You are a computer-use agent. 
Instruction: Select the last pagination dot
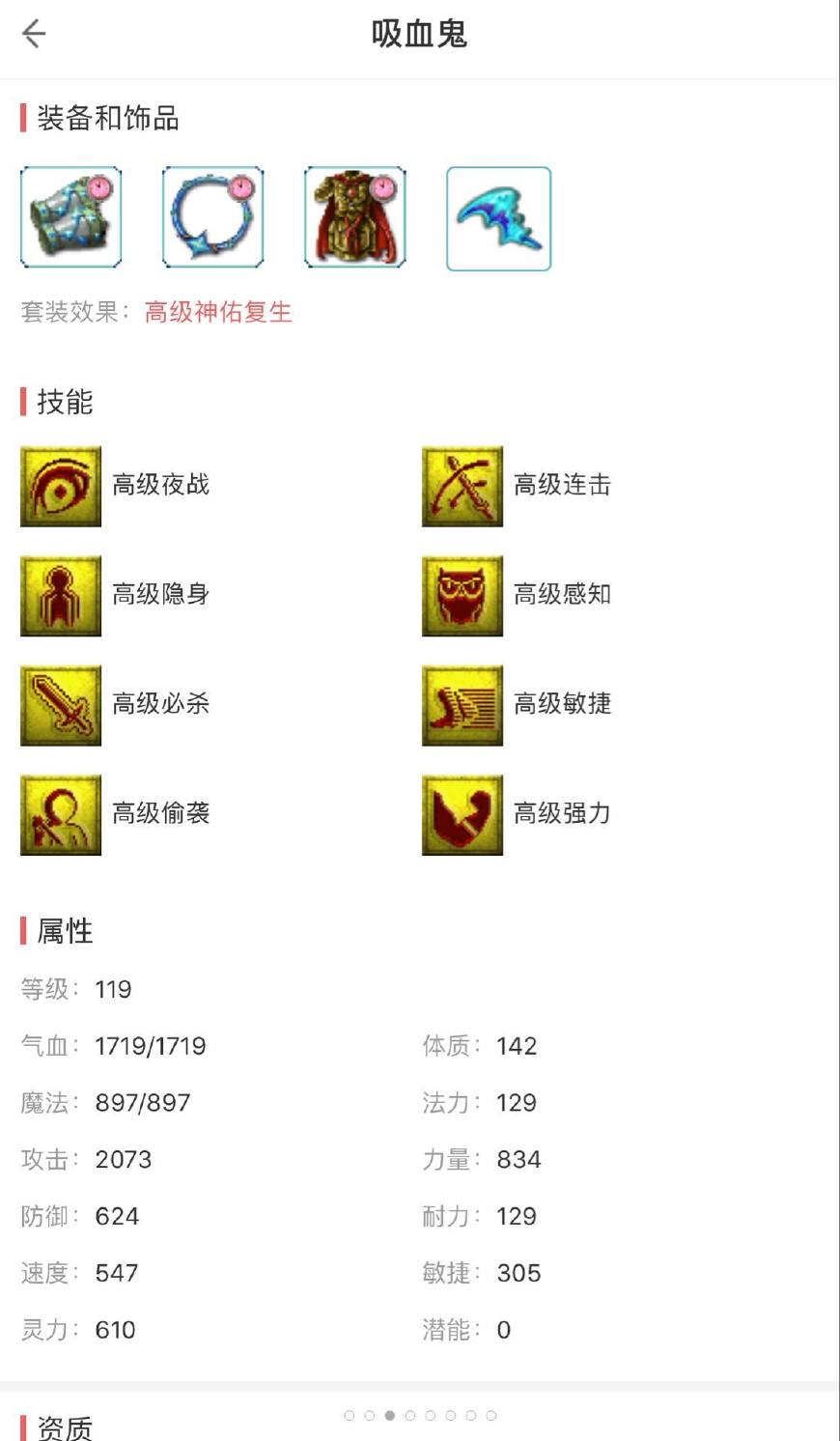490,1415
